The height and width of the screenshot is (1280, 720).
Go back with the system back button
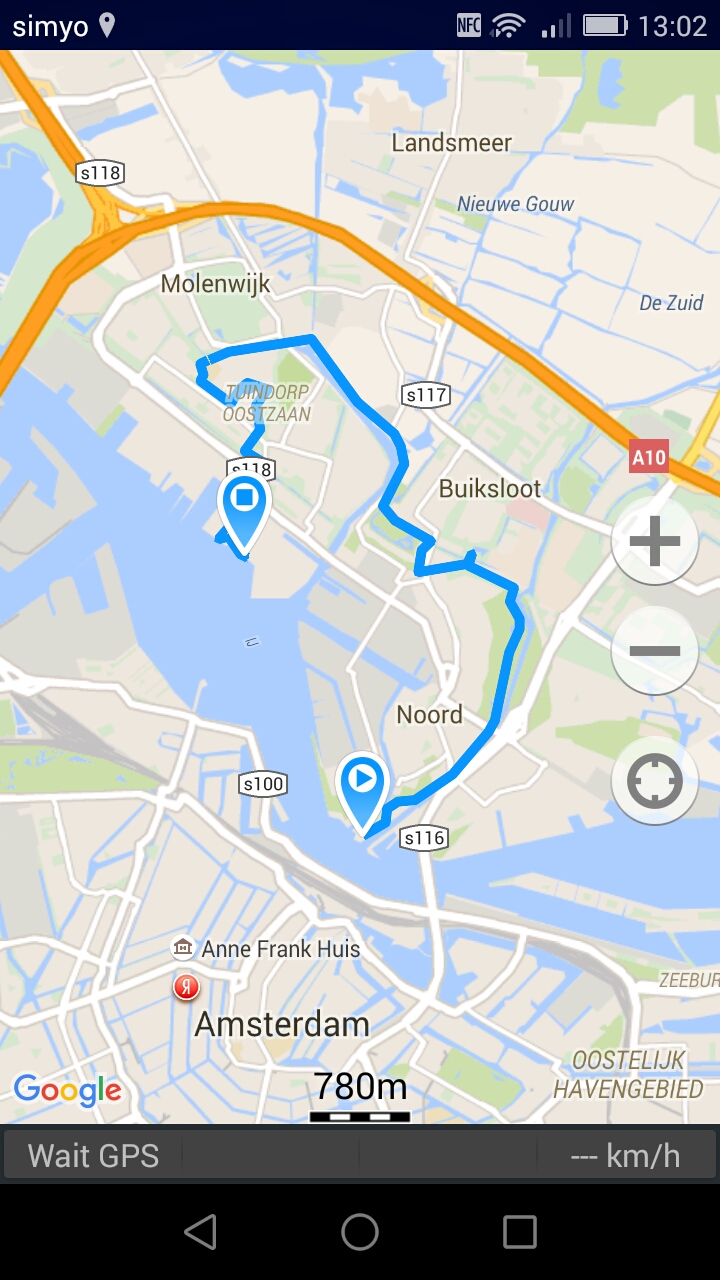pos(200,1232)
